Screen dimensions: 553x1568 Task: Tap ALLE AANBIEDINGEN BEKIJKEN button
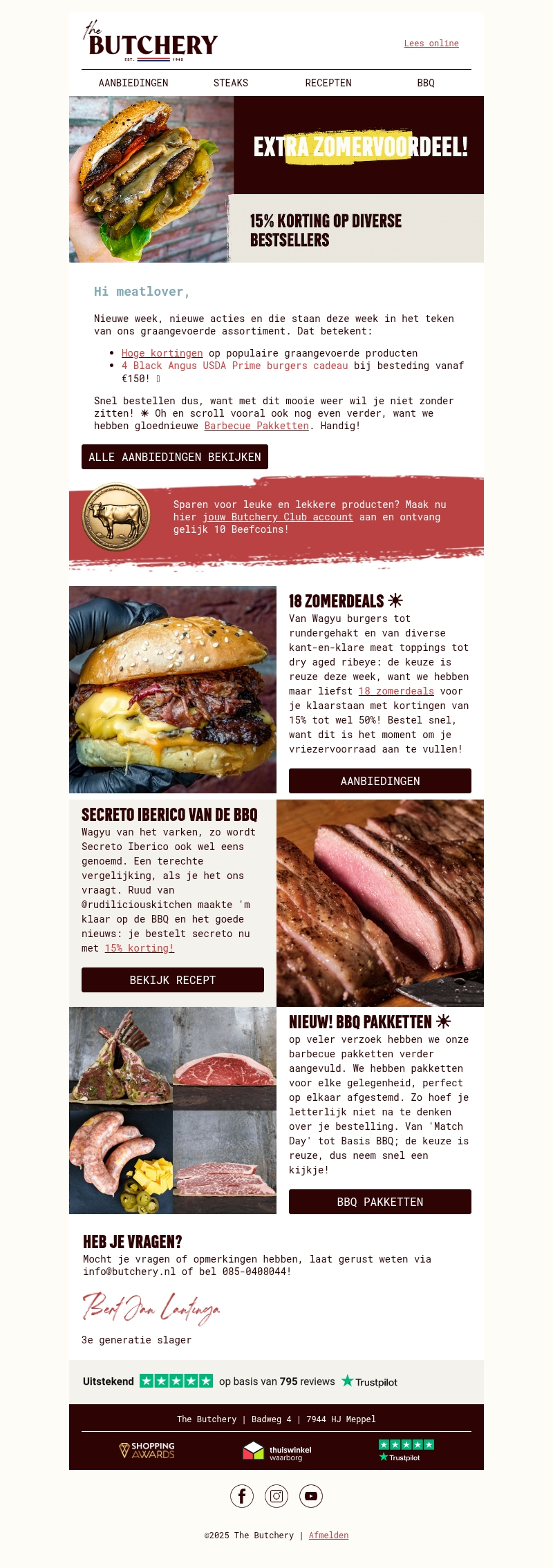tap(175, 457)
